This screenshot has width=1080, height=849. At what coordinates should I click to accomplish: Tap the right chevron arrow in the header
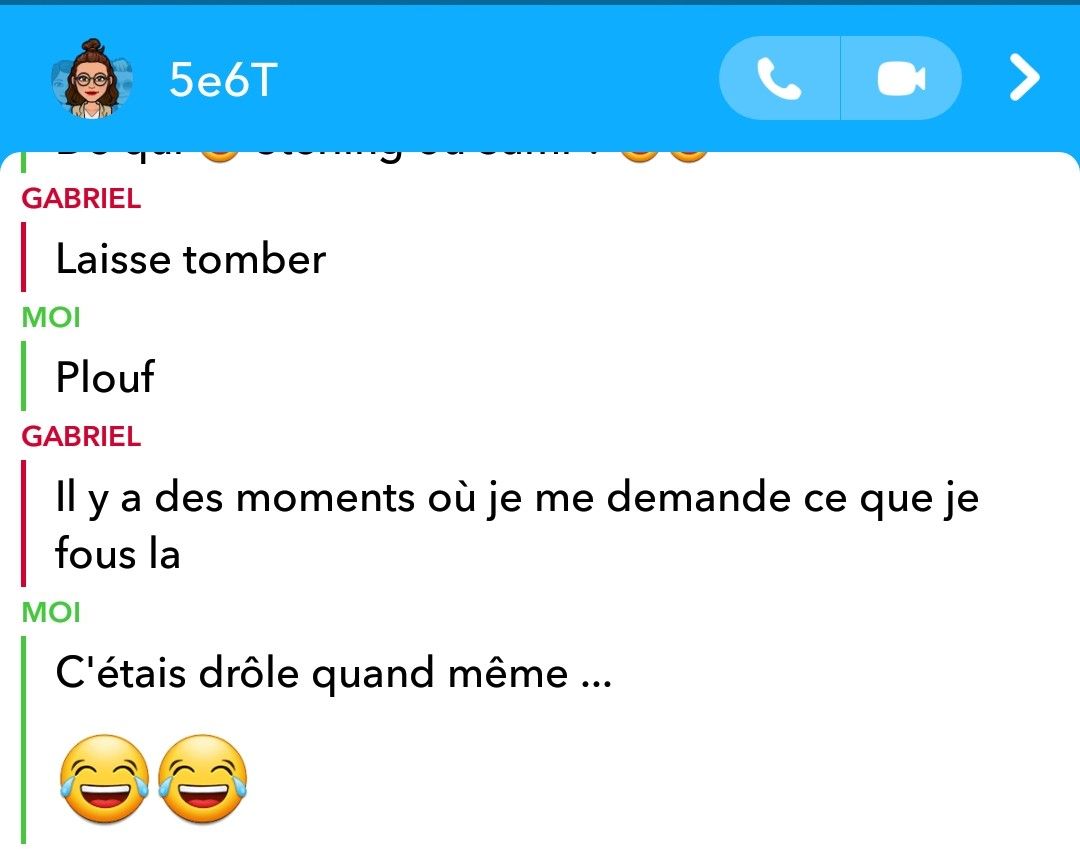(x=1024, y=78)
